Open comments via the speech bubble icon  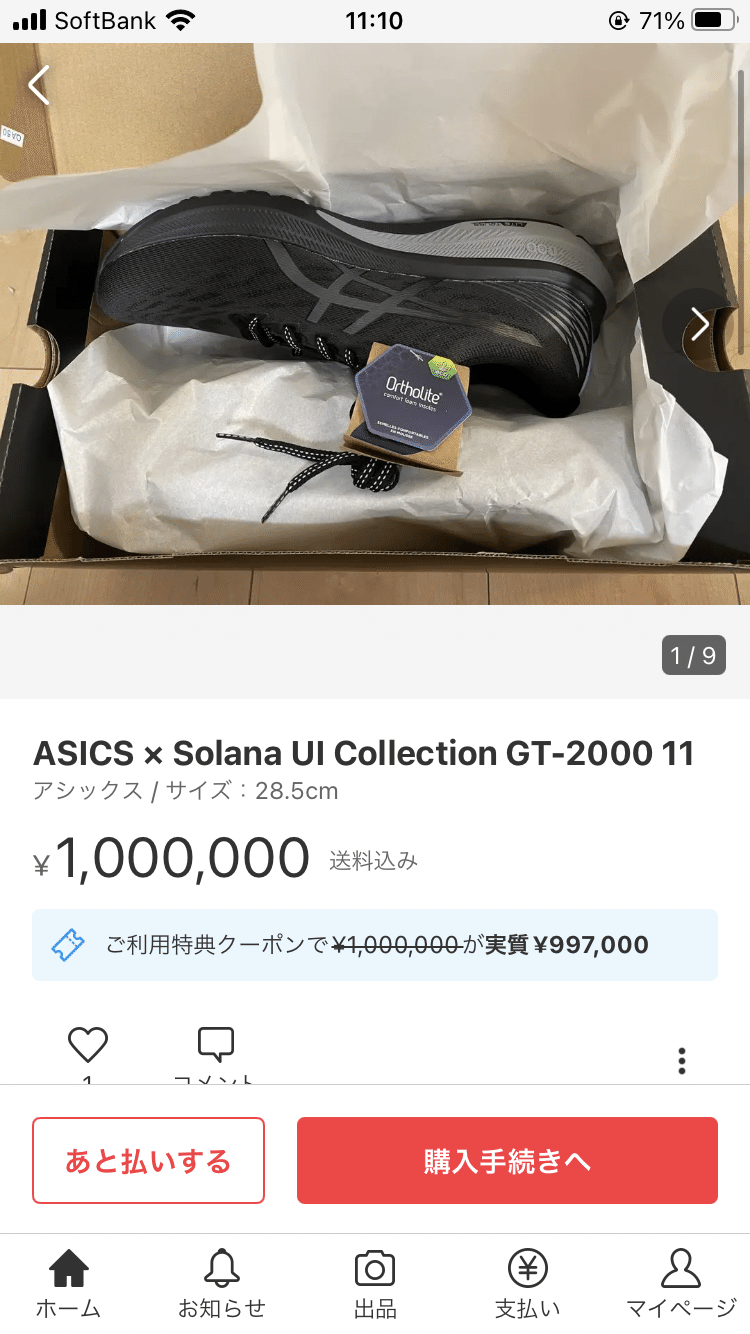pos(216,1043)
